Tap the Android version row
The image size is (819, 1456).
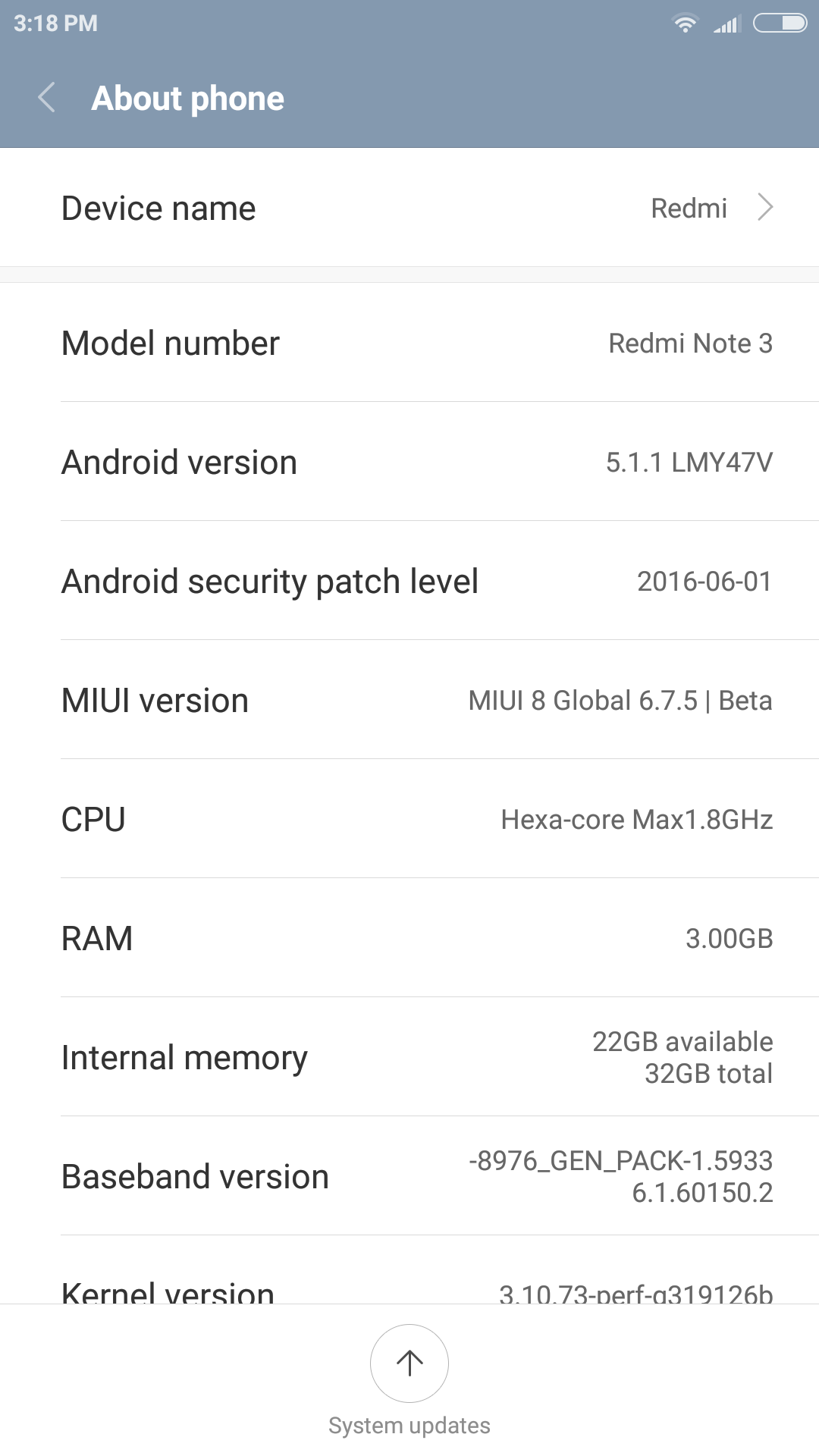(x=409, y=462)
